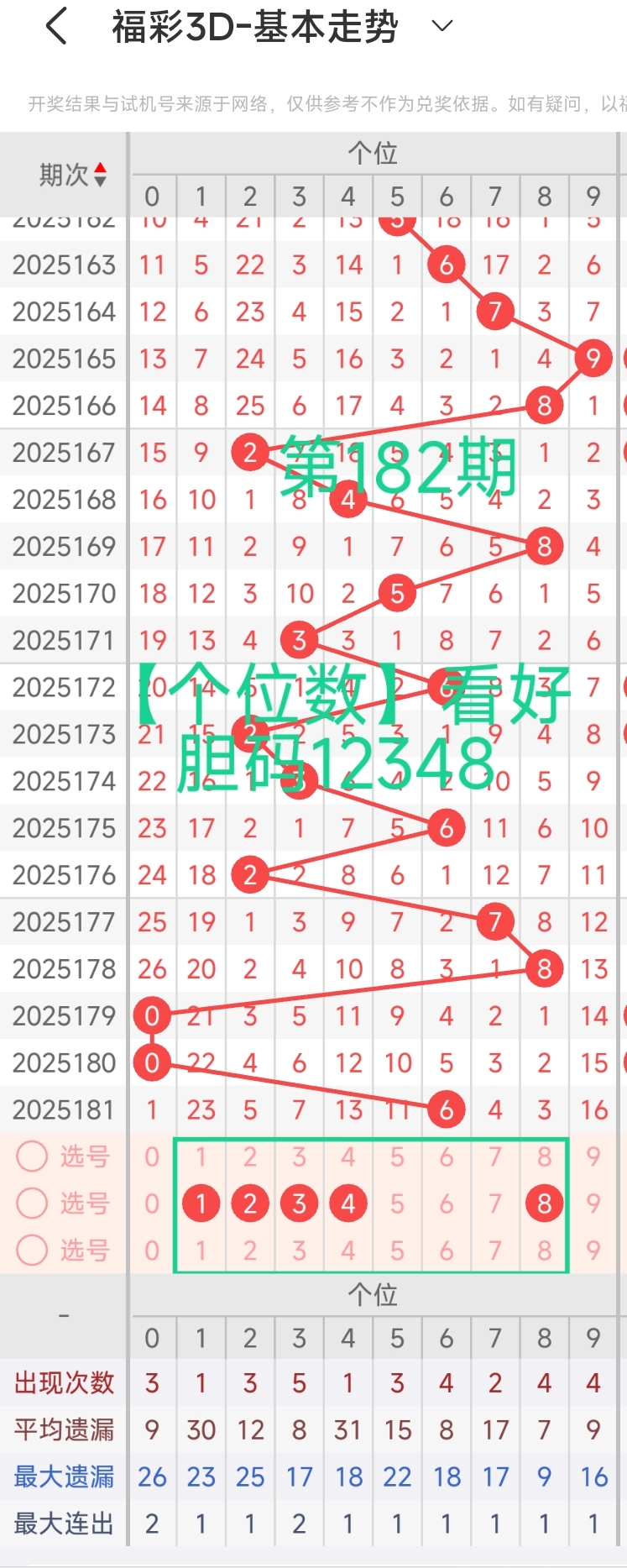Deselect the highlighted number 1 chosen ball
Image resolution: width=627 pixels, height=1568 pixels.
(x=201, y=1203)
